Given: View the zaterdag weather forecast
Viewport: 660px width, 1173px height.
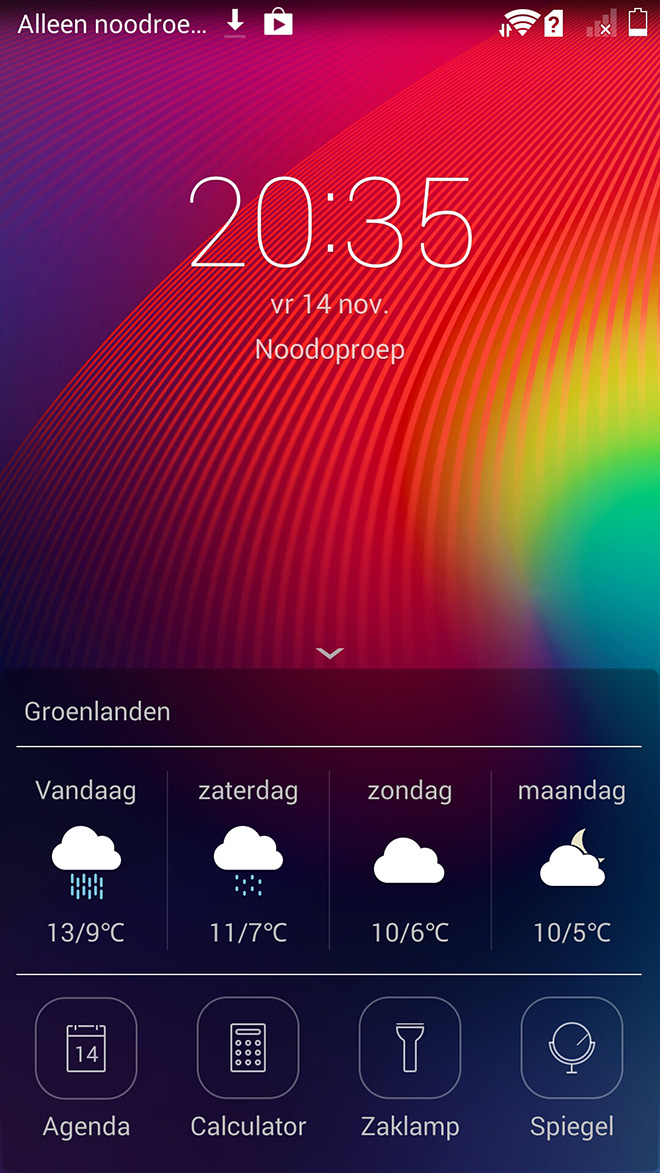Looking at the screenshot, I should [248, 861].
